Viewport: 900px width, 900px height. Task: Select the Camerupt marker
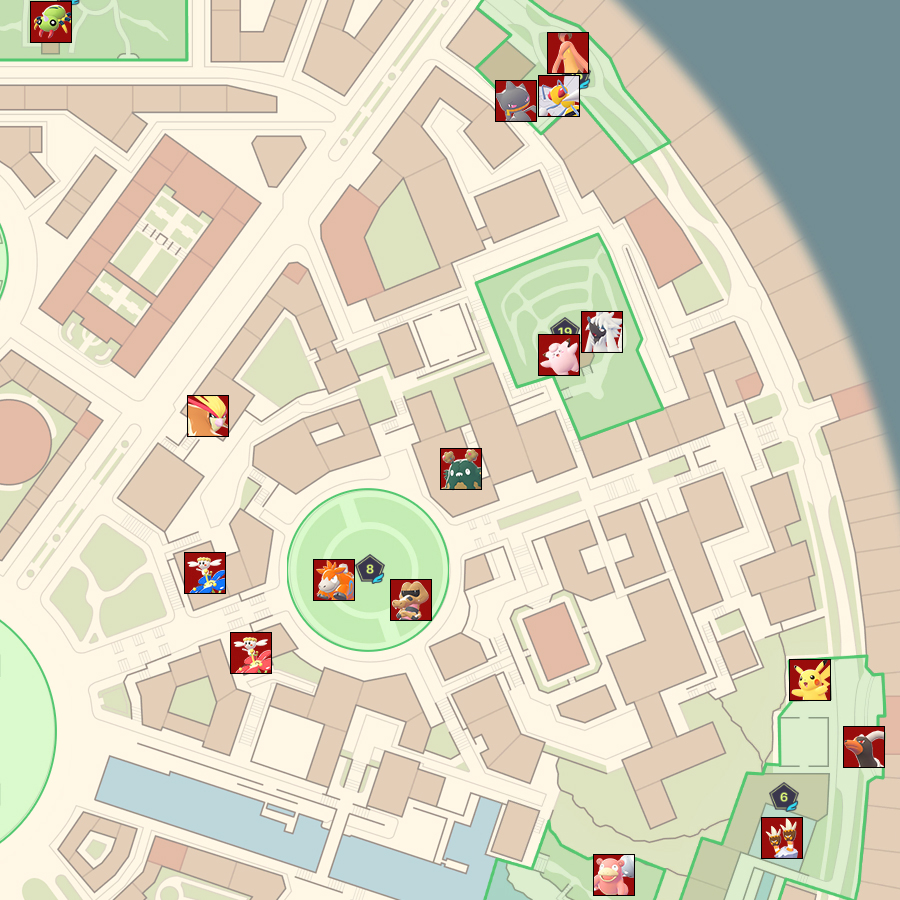[x=333, y=580]
